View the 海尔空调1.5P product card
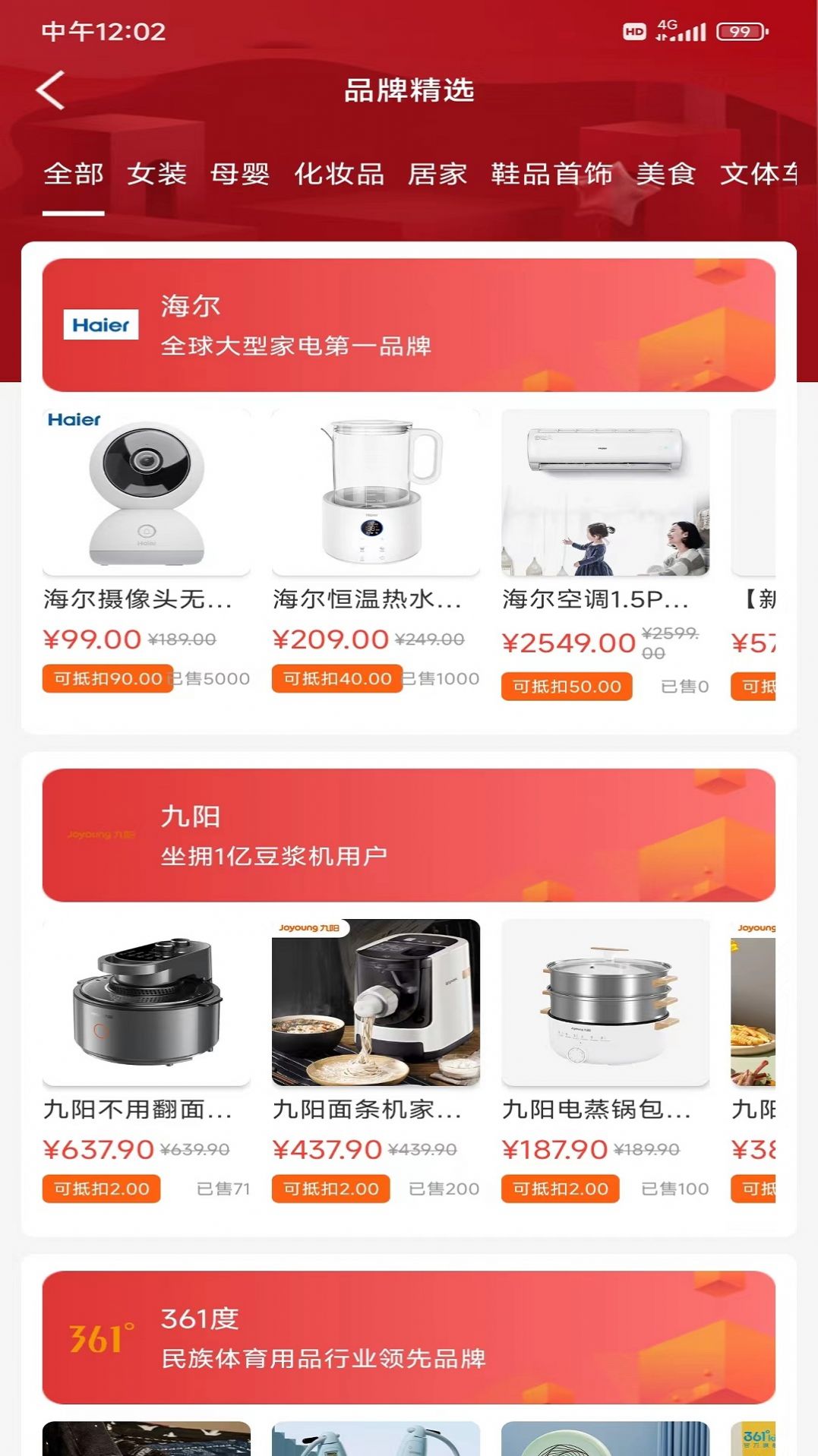The image size is (818, 1456). tap(605, 494)
